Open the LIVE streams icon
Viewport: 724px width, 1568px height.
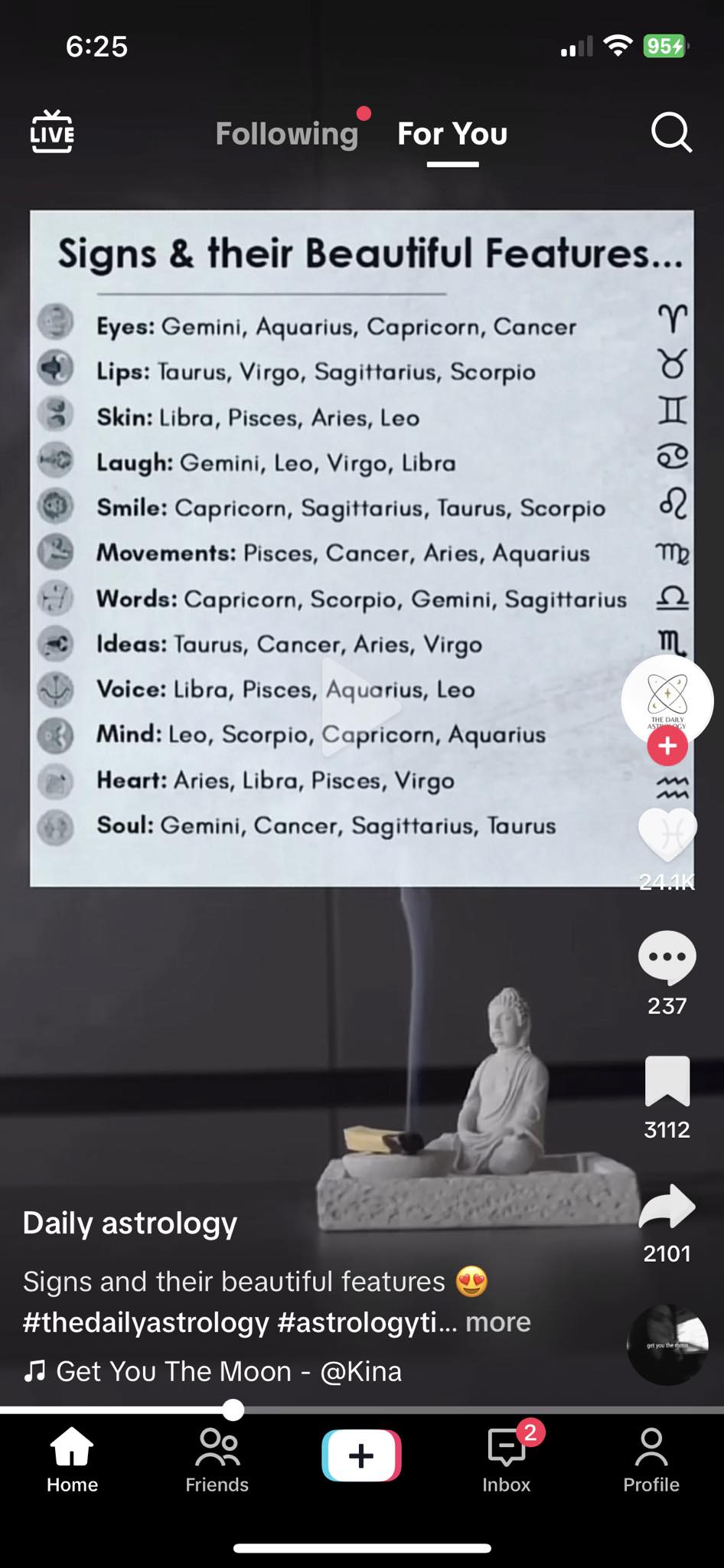click(52, 132)
